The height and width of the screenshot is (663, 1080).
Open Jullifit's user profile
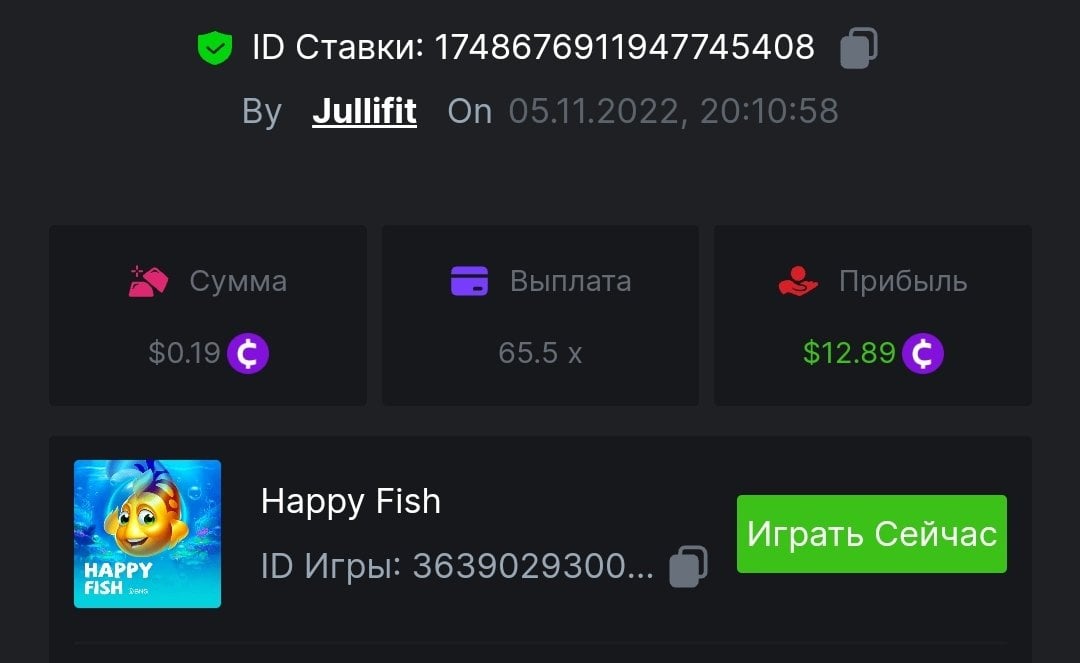364,111
